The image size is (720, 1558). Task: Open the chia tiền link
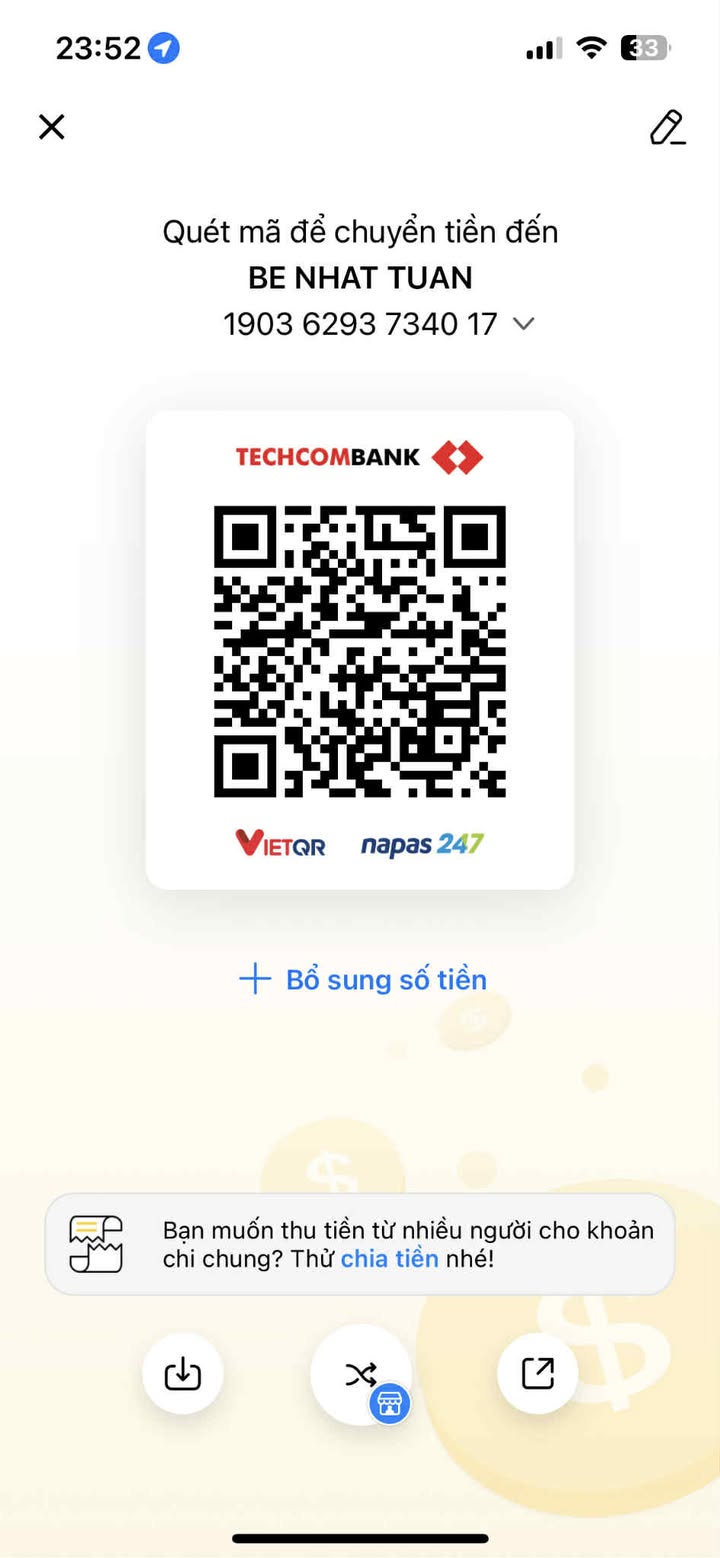pyautogui.click(x=389, y=1258)
